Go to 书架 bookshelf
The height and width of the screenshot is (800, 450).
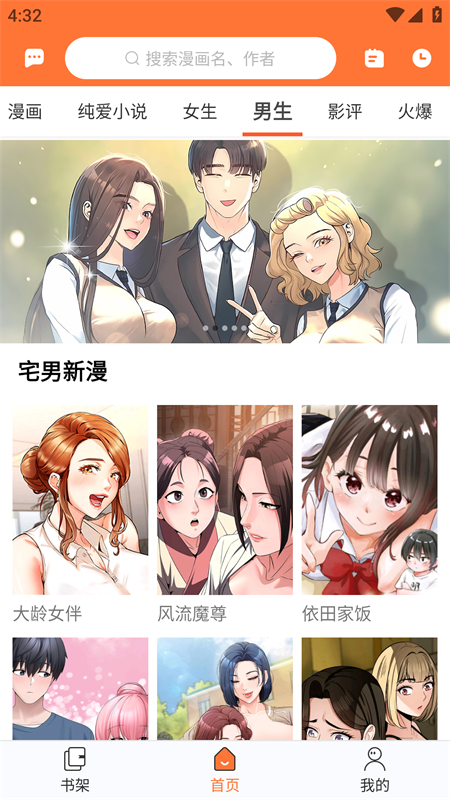click(x=75, y=770)
